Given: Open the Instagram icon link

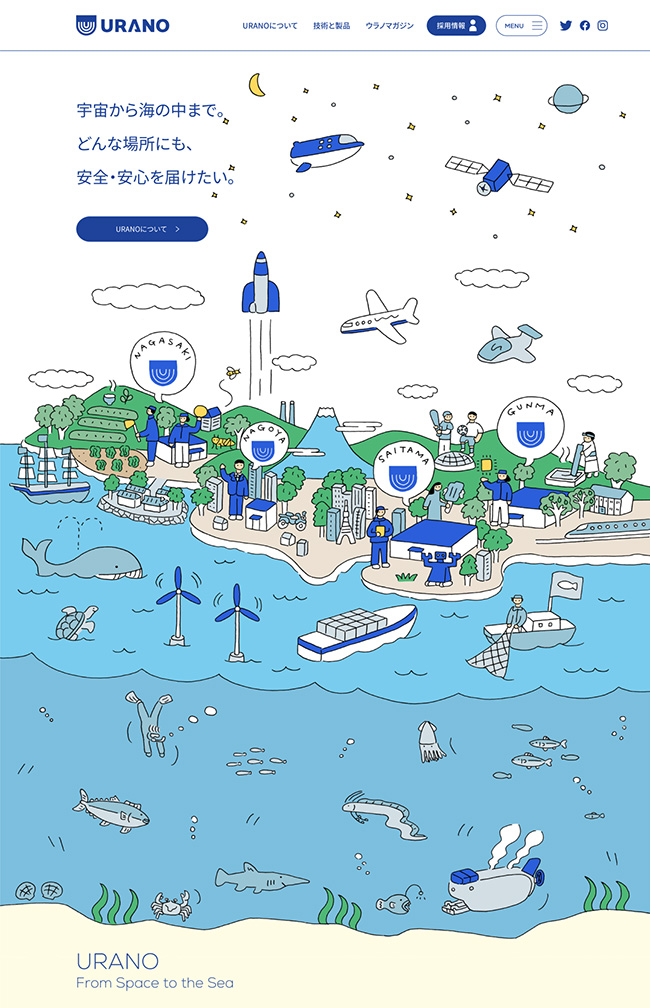Looking at the screenshot, I should (603, 26).
